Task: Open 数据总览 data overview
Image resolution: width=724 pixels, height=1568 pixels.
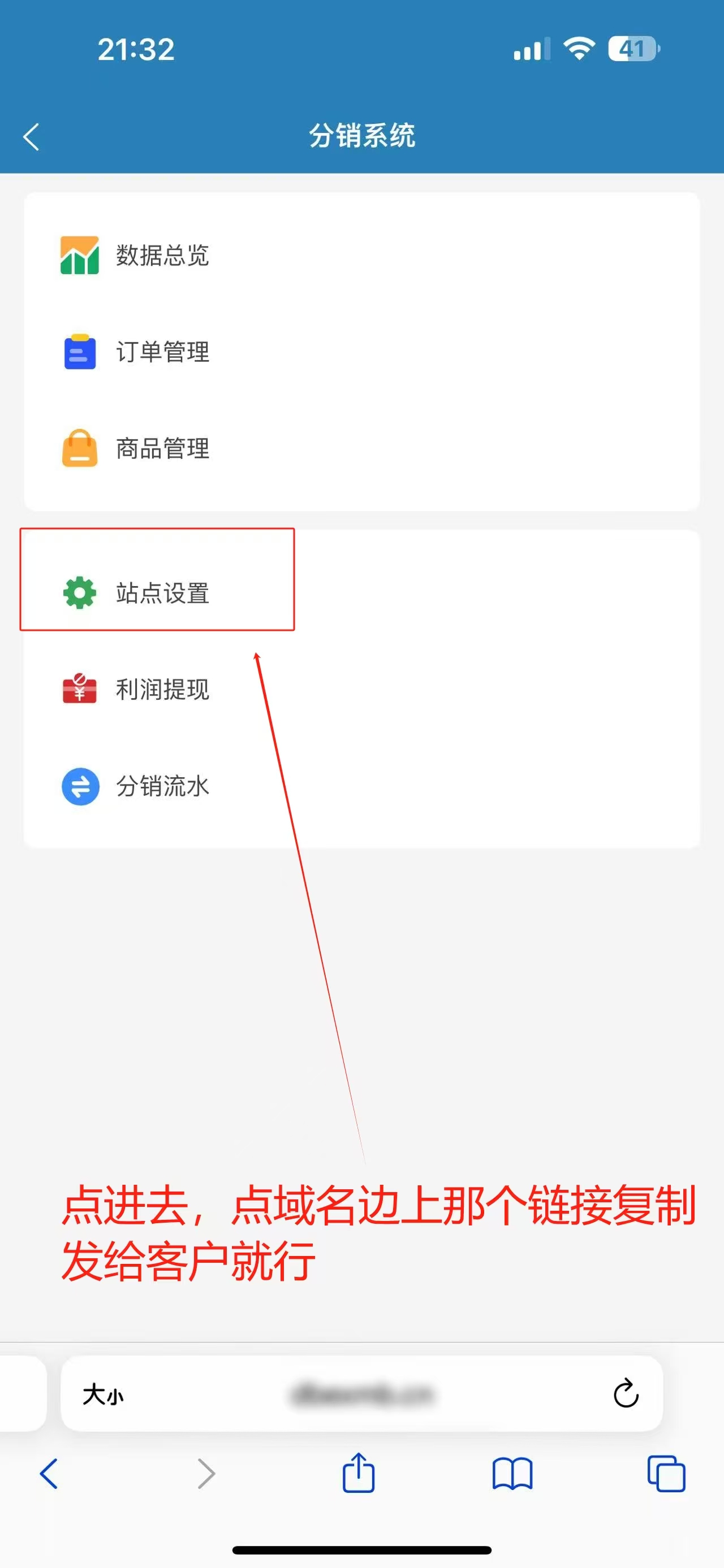Action: coord(162,255)
